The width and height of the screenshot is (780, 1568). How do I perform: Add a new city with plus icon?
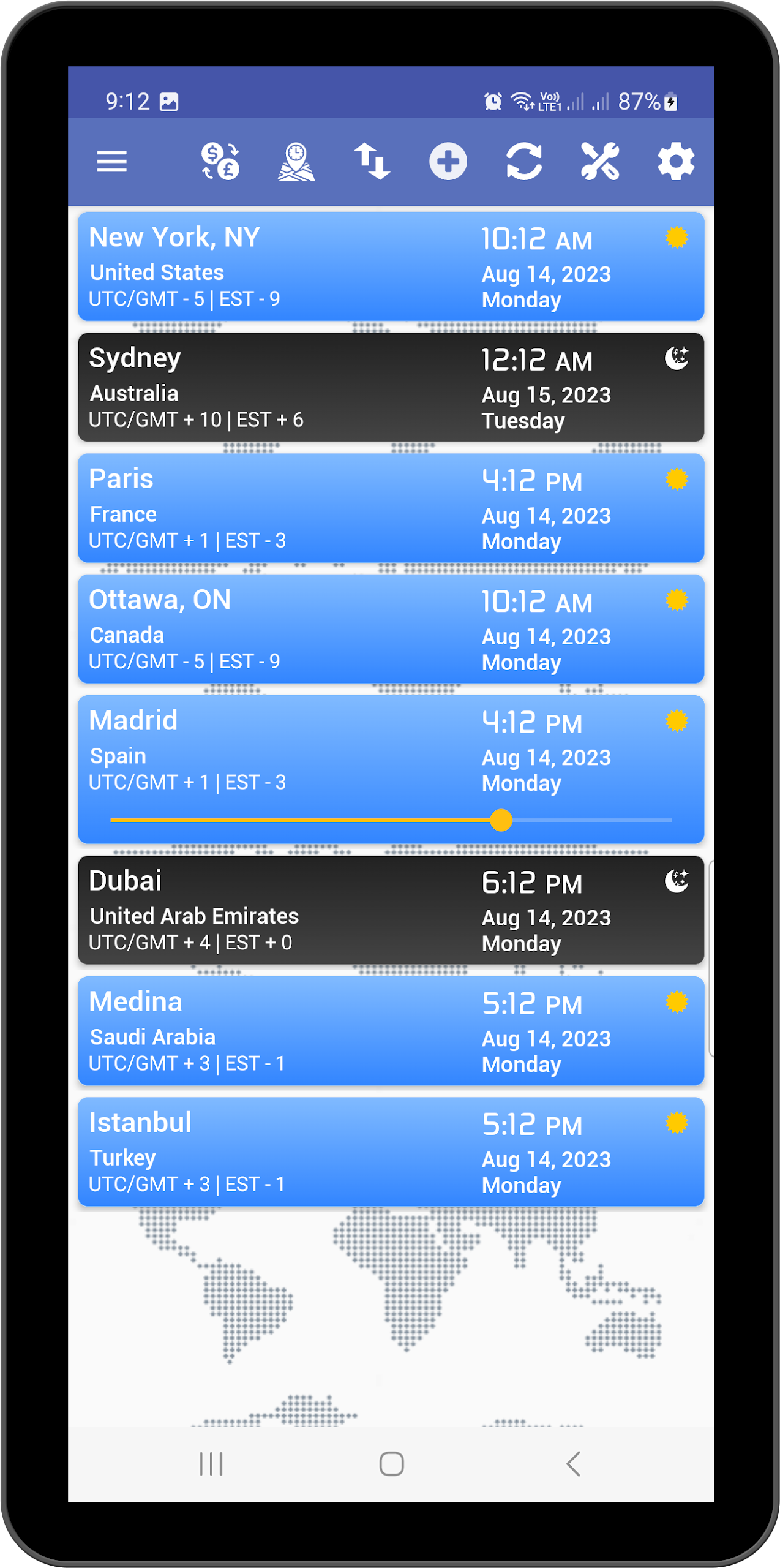(448, 162)
